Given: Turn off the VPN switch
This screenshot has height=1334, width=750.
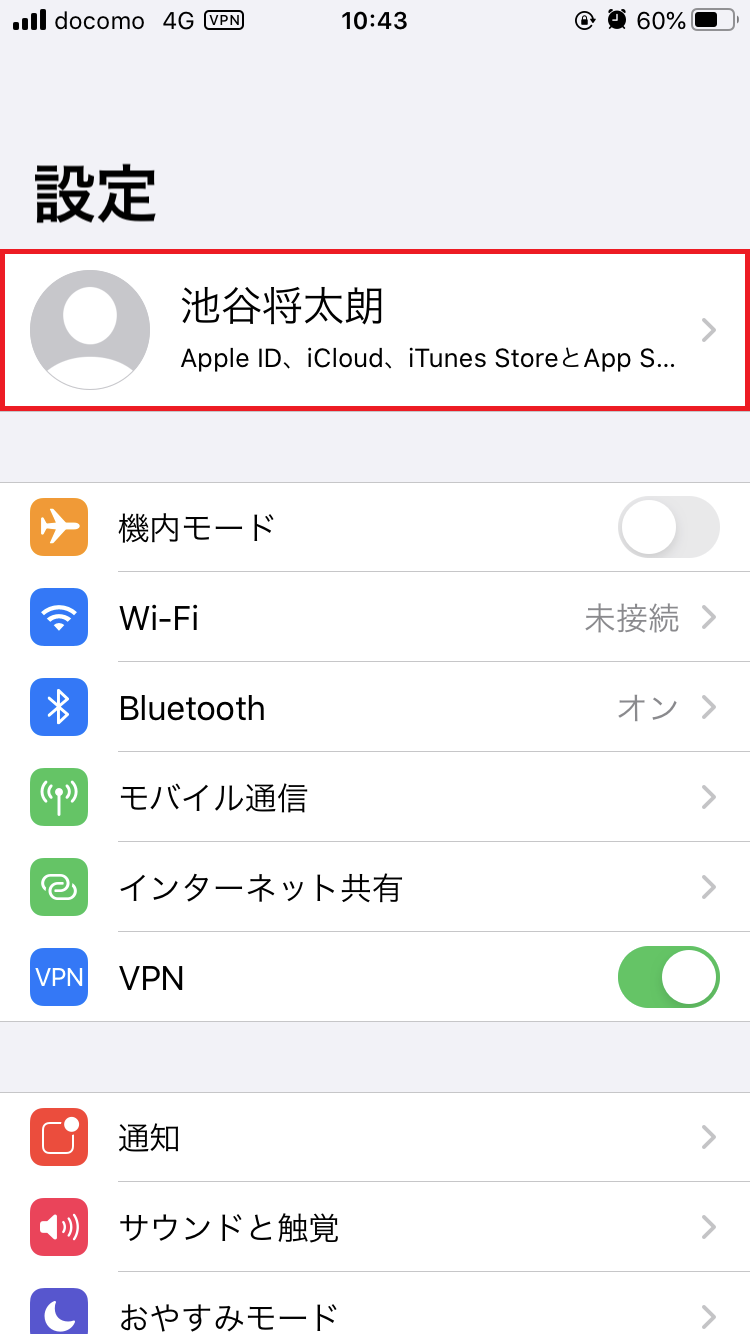Looking at the screenshot, I should [x=668, y=977].
